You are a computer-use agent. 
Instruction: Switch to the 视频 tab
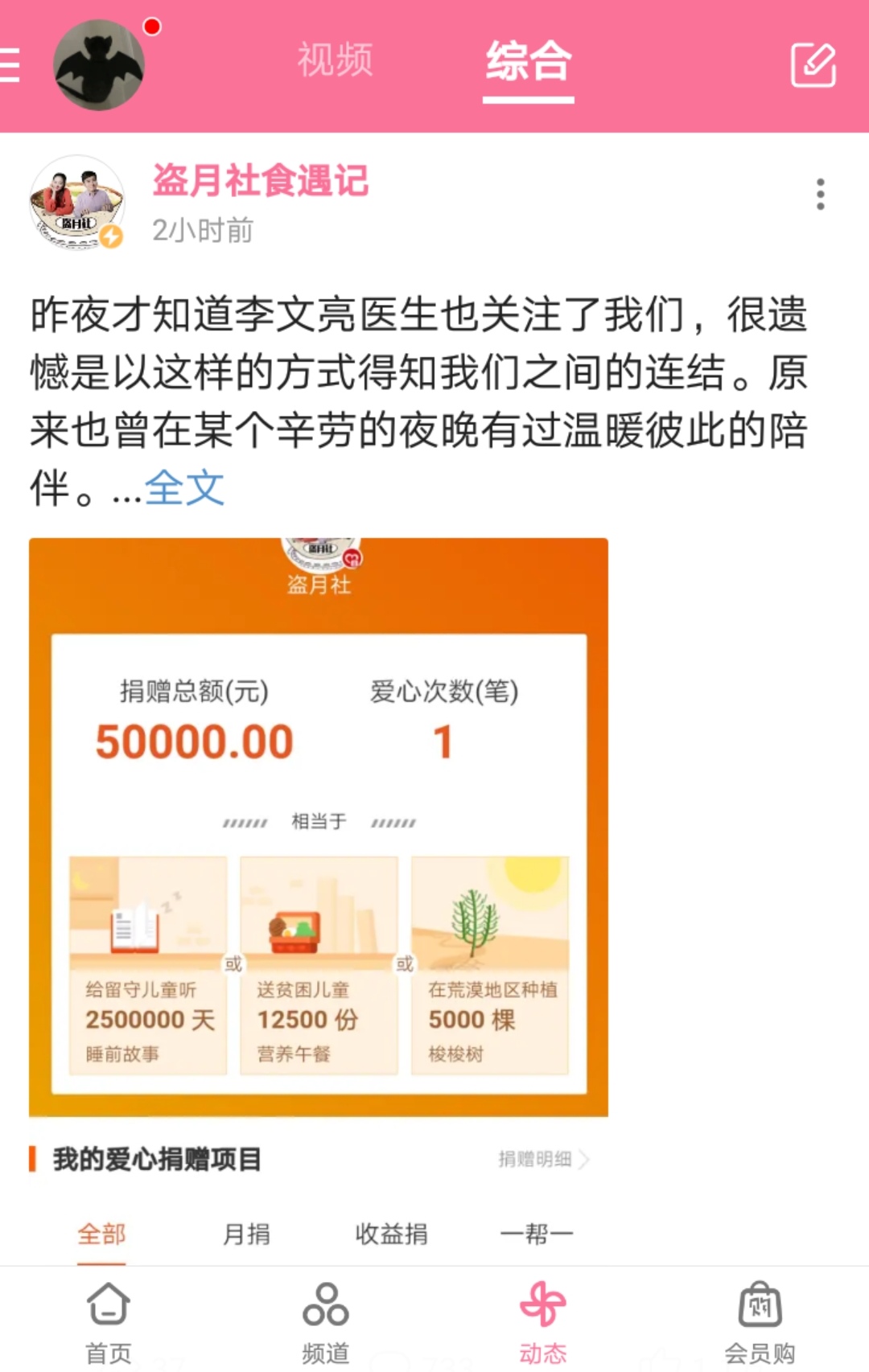[335, 60]
